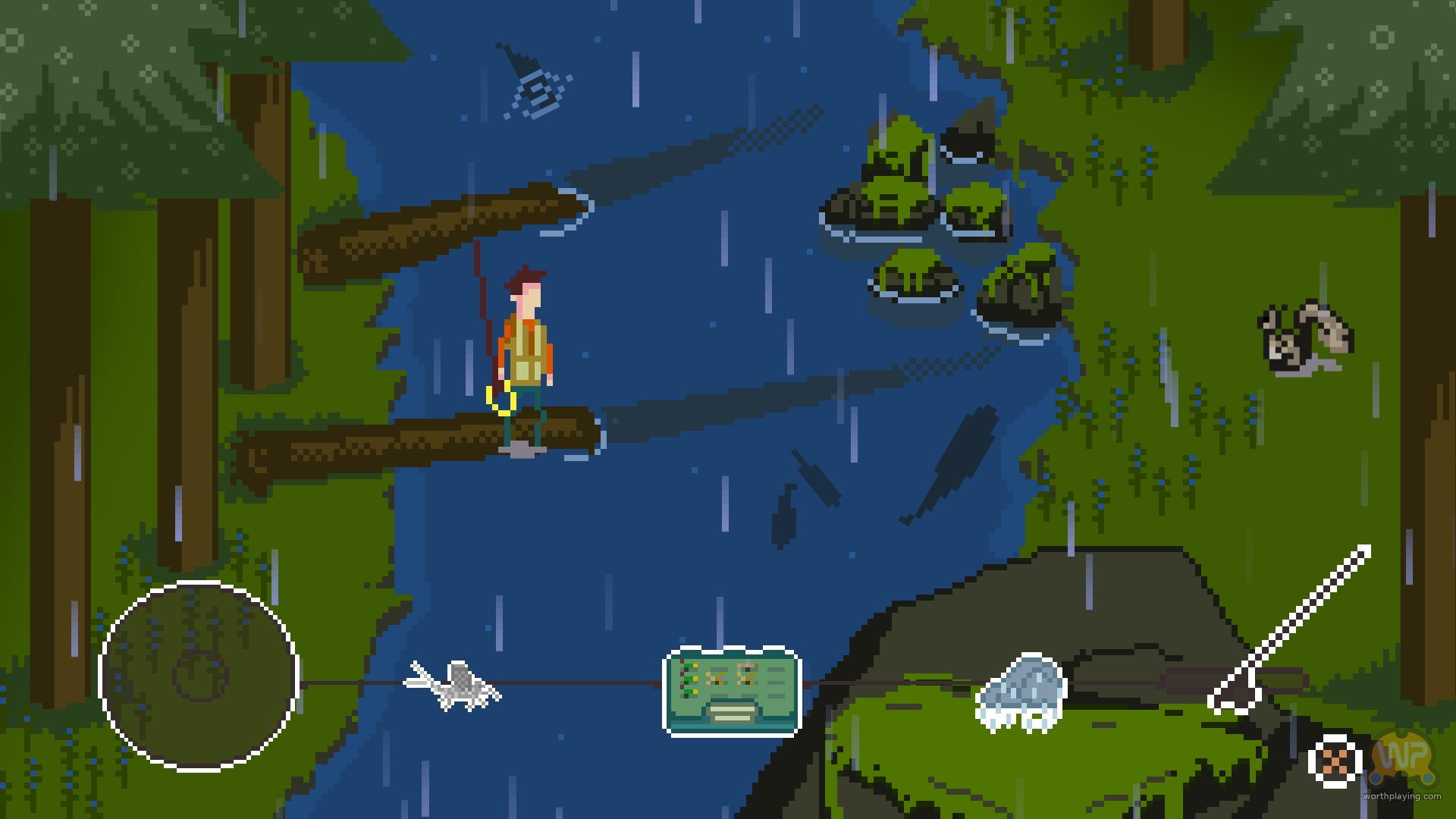Tap the virtual joystick circle
The height and width of the screenshot is (819, 1456).
coord(199,676)
